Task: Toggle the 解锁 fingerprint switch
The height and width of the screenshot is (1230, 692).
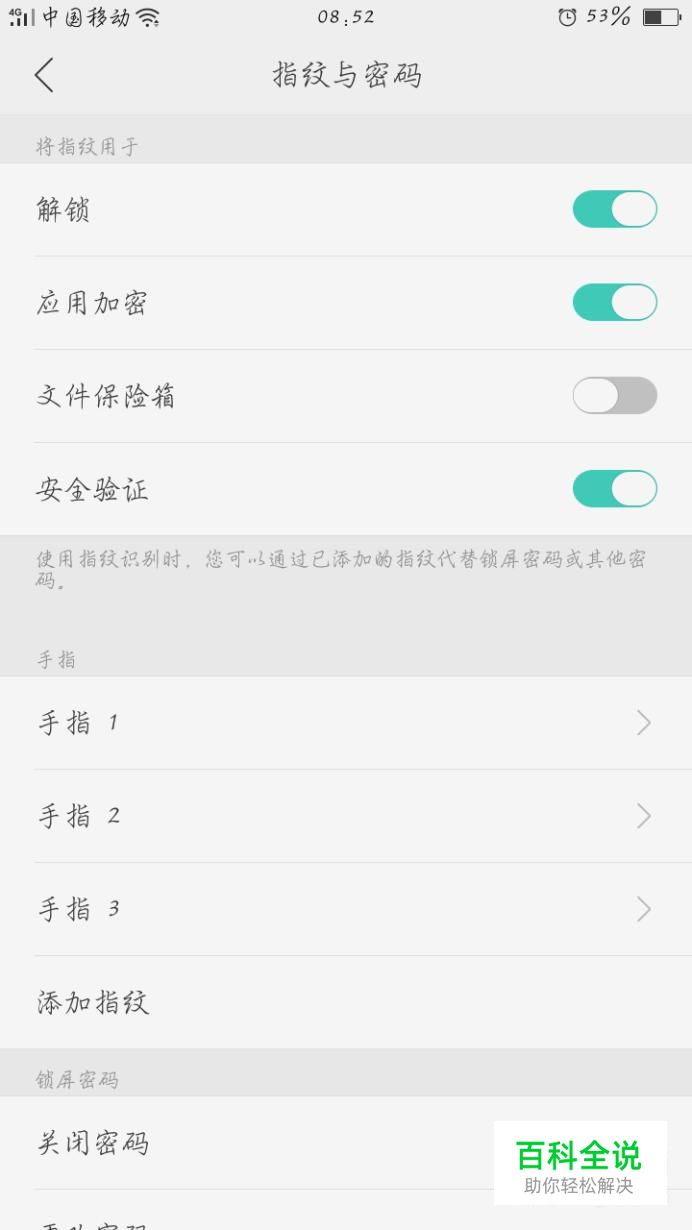Action: pyautogui.click(x=614, y=210)
